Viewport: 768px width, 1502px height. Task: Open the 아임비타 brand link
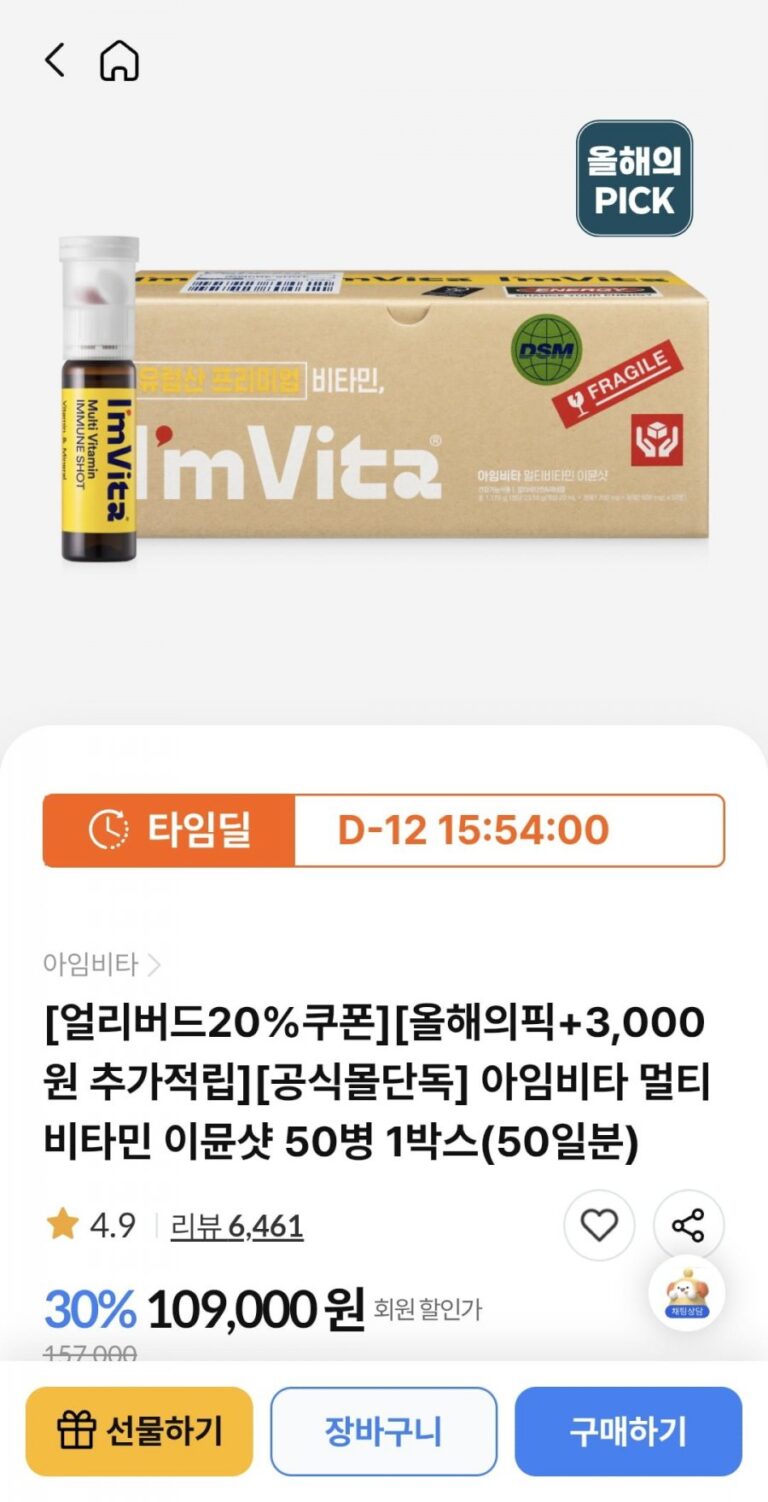tap(101, 964)
